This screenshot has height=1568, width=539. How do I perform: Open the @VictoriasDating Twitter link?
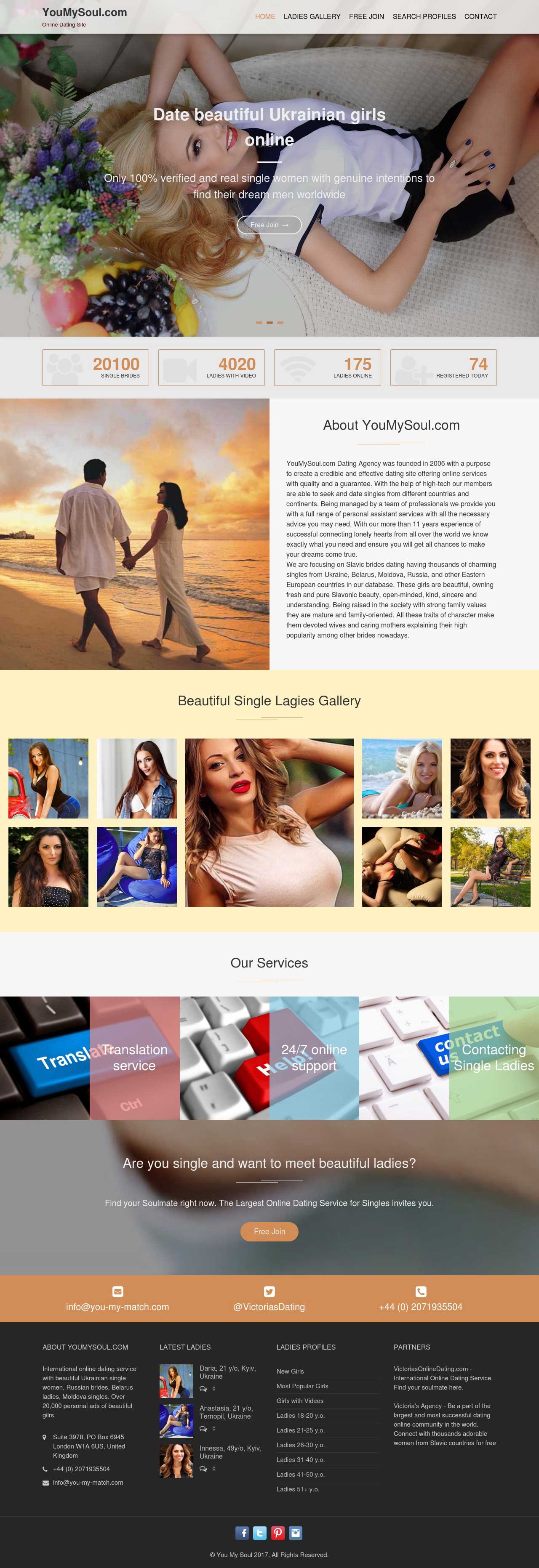pyautogui.click(x=269, y=1306)
